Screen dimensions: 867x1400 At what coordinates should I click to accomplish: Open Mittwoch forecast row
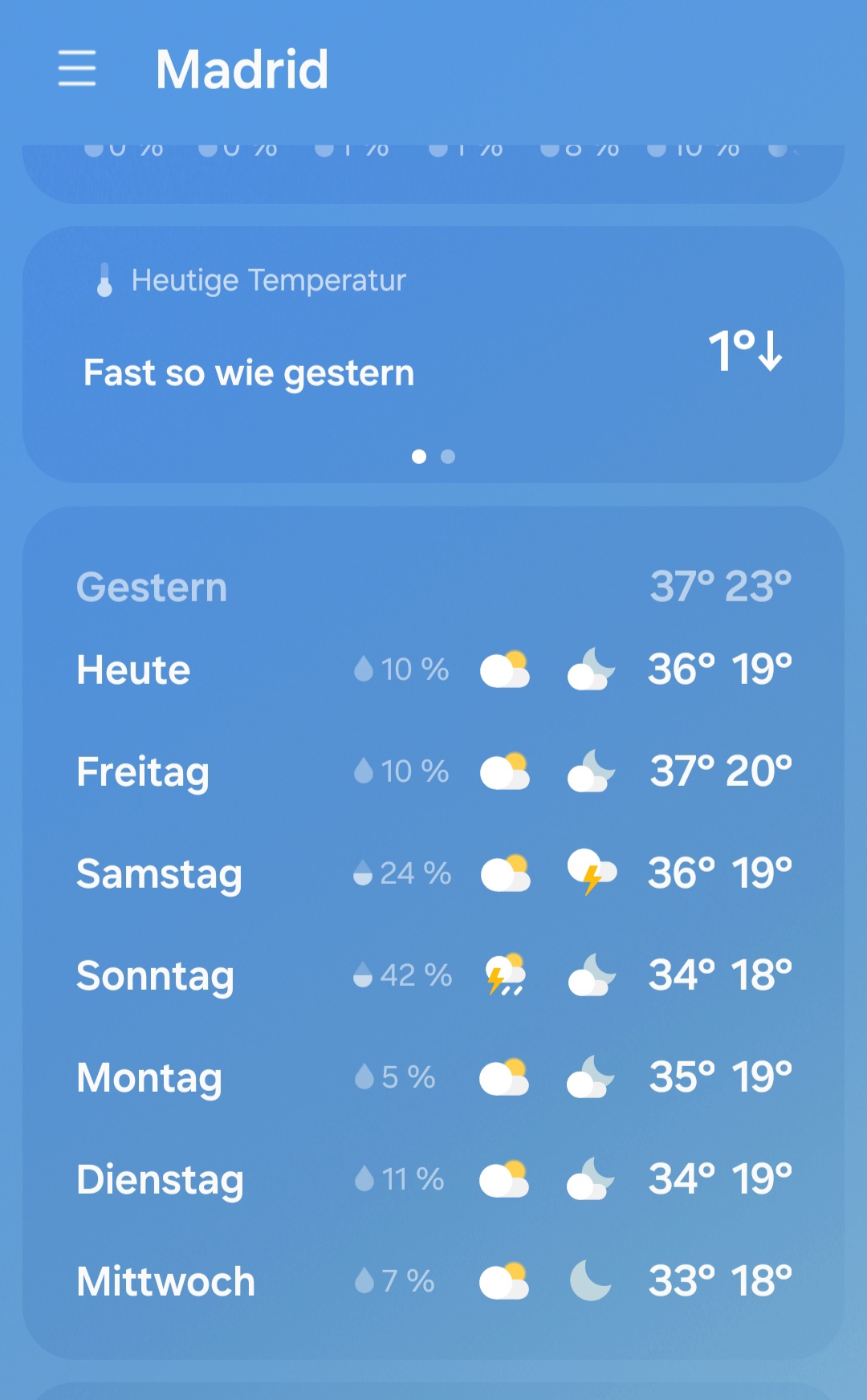point(433,1281)
